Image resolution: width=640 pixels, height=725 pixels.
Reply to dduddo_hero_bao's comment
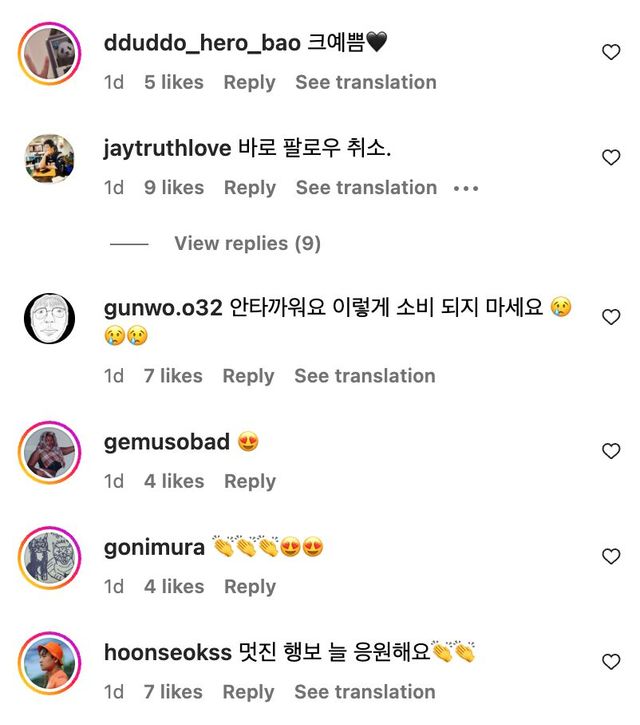point(249,82)
